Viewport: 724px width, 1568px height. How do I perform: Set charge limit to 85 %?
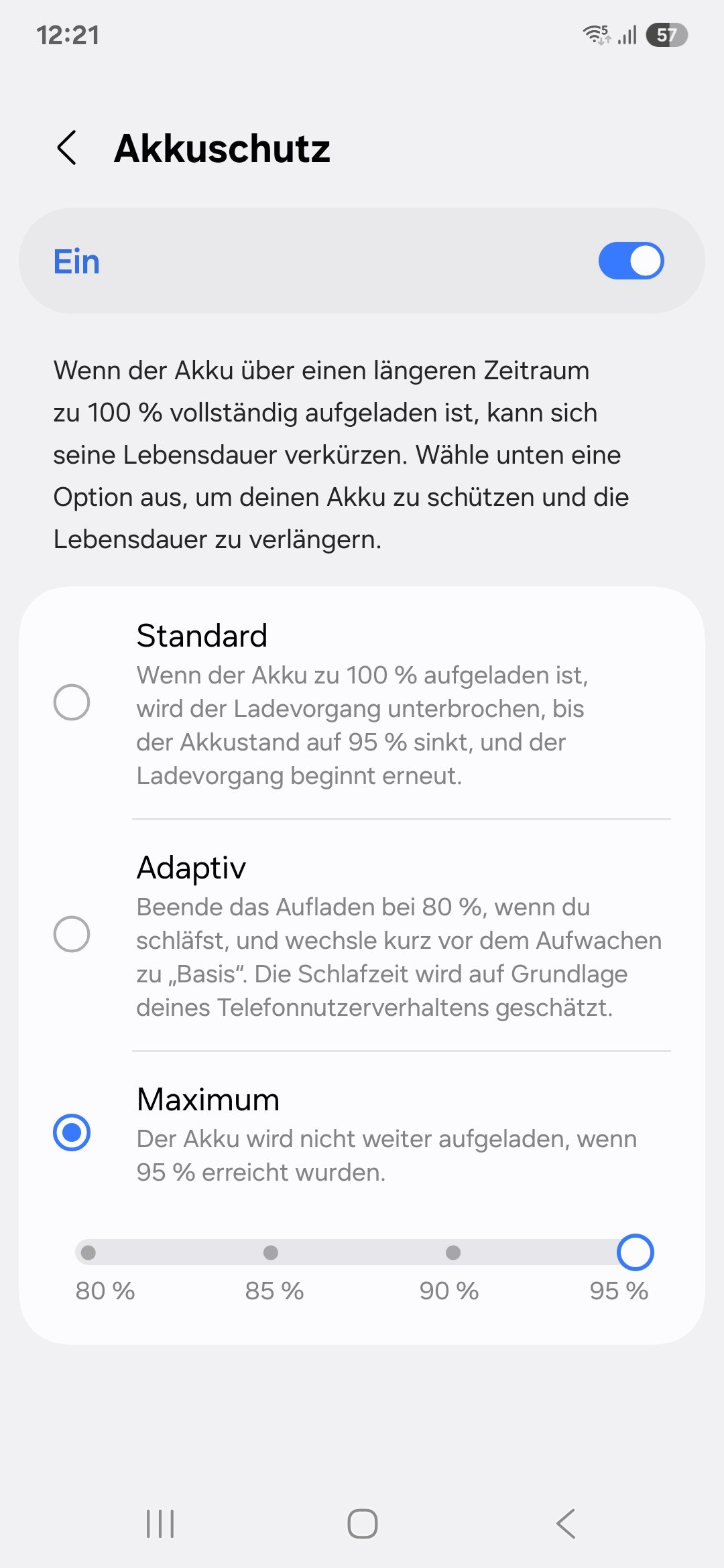[x=271, y=1252]
